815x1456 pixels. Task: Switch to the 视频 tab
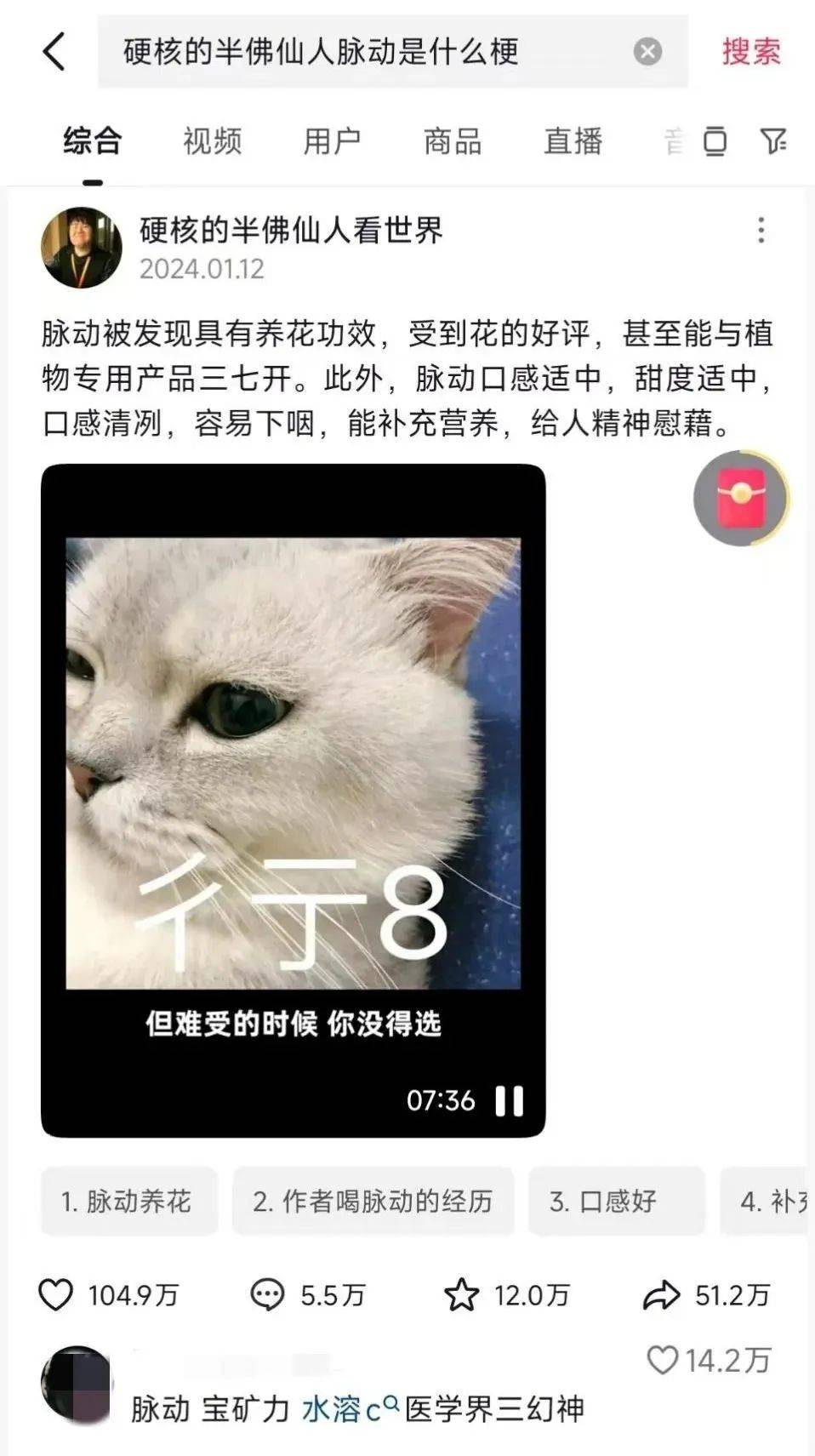click(x=212, y=141)
